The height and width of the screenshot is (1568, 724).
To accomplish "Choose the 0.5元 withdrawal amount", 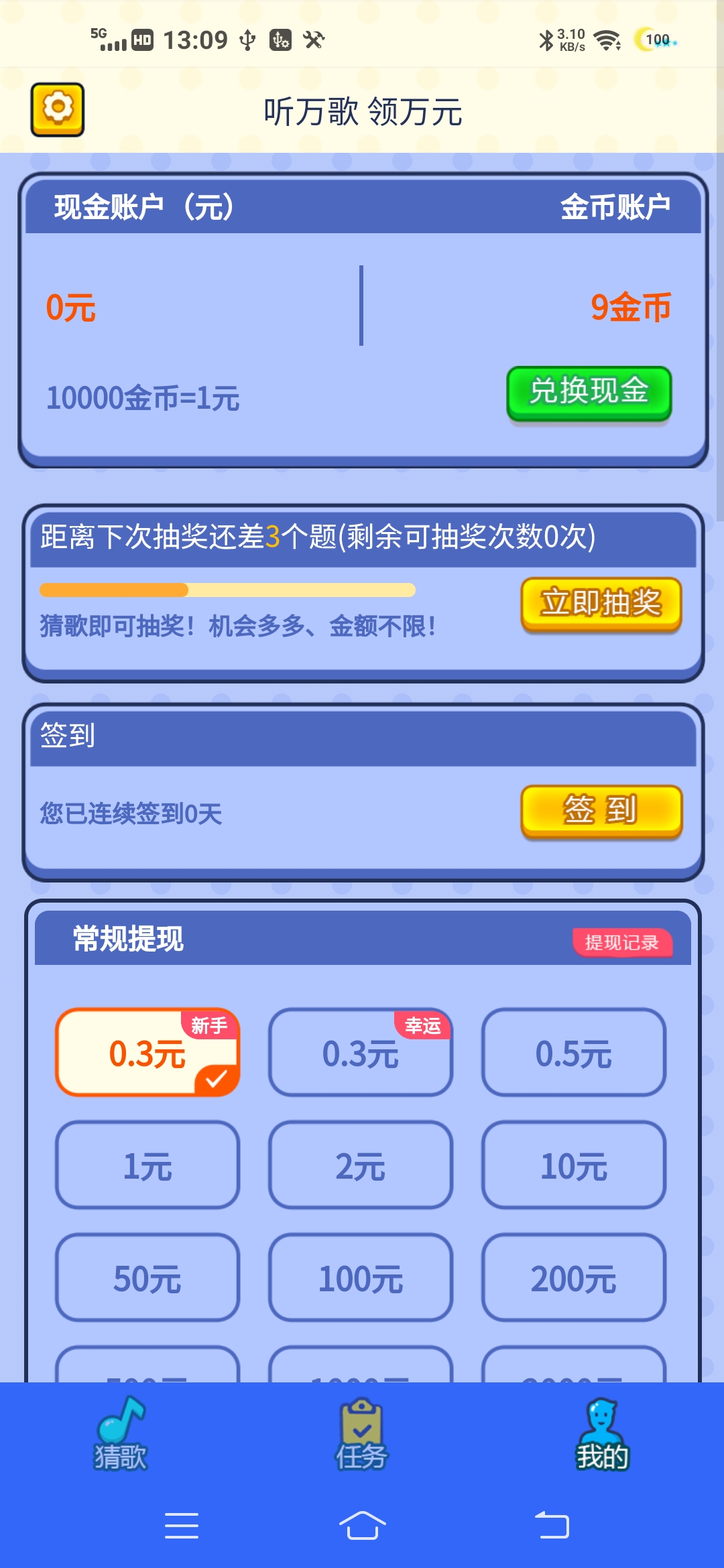I will point(574,1052).
